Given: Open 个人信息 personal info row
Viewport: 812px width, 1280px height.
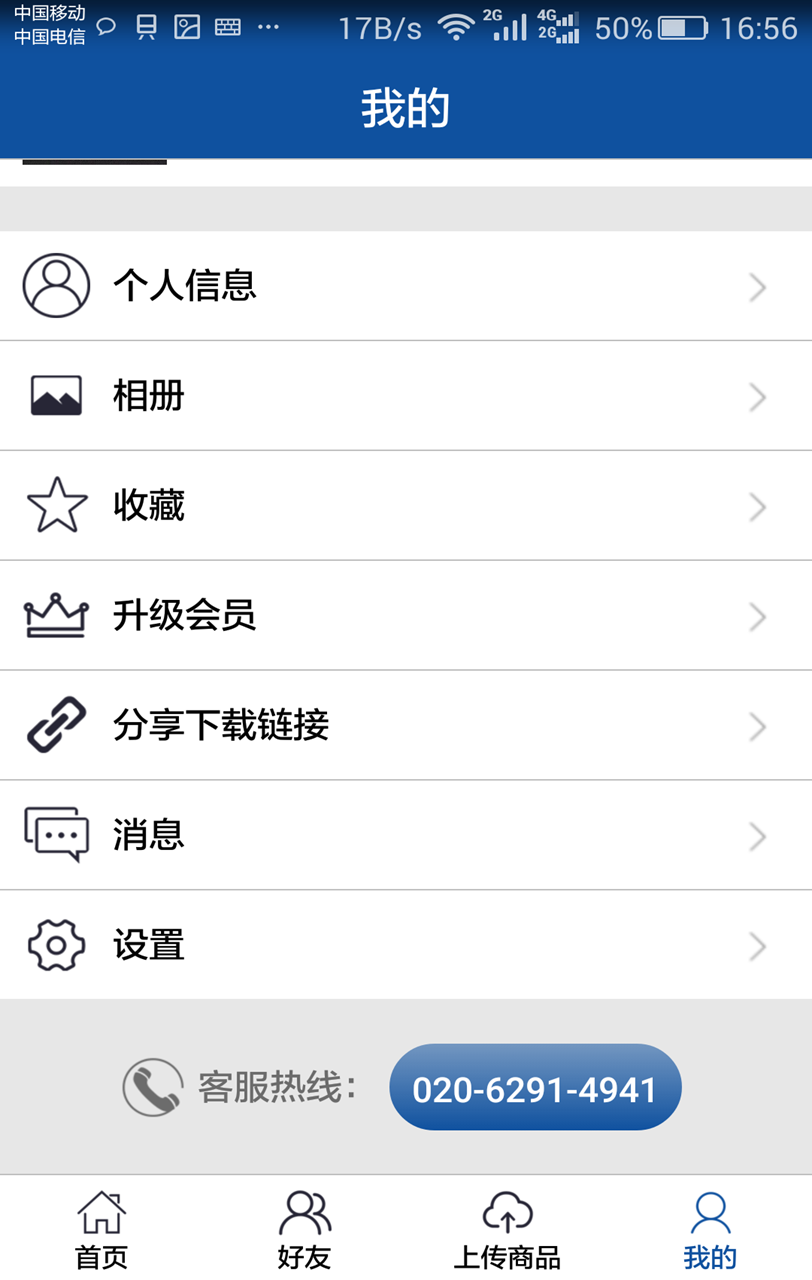Looking at the screenshot, I should [405, 286].
